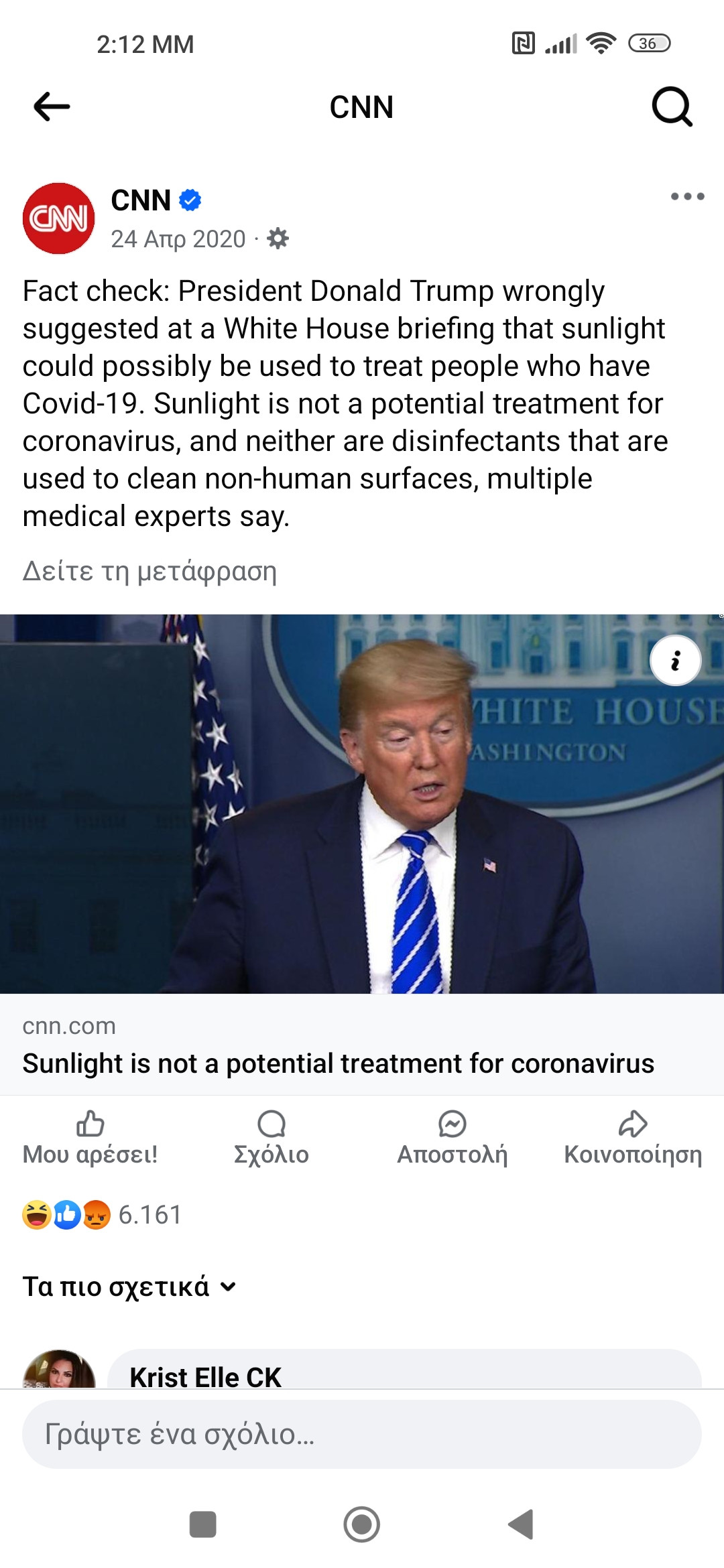Image resolution: width=724 pixels, height=1568 pixels.
Task: Tap the system home button
Action: point(362,1524)
